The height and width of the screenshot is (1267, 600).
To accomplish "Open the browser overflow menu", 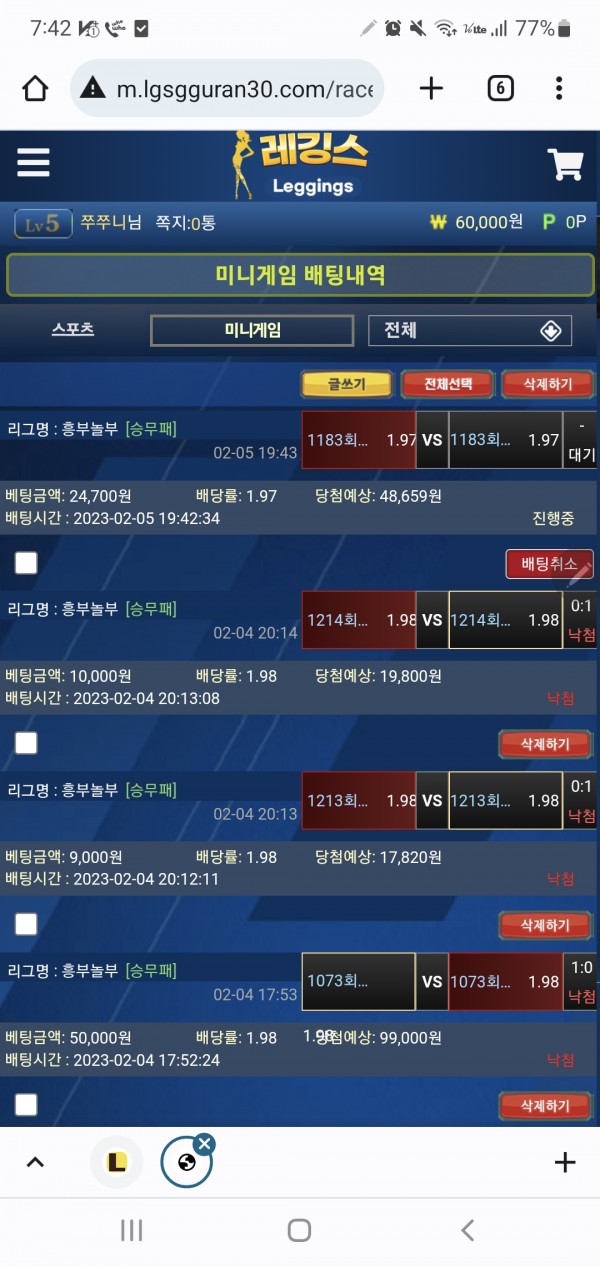I will (559, 89).
